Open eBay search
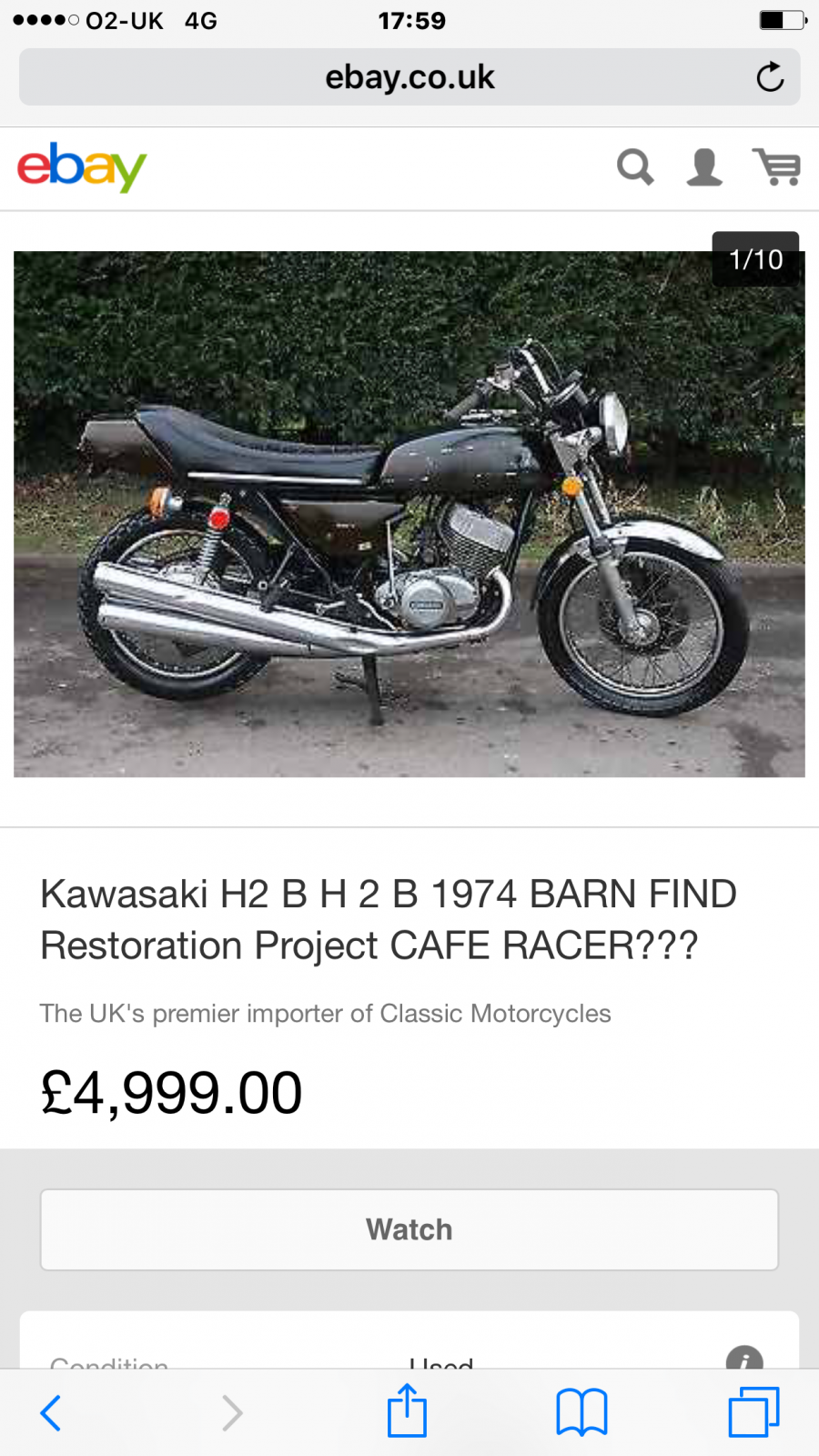 tap(634, 167)
